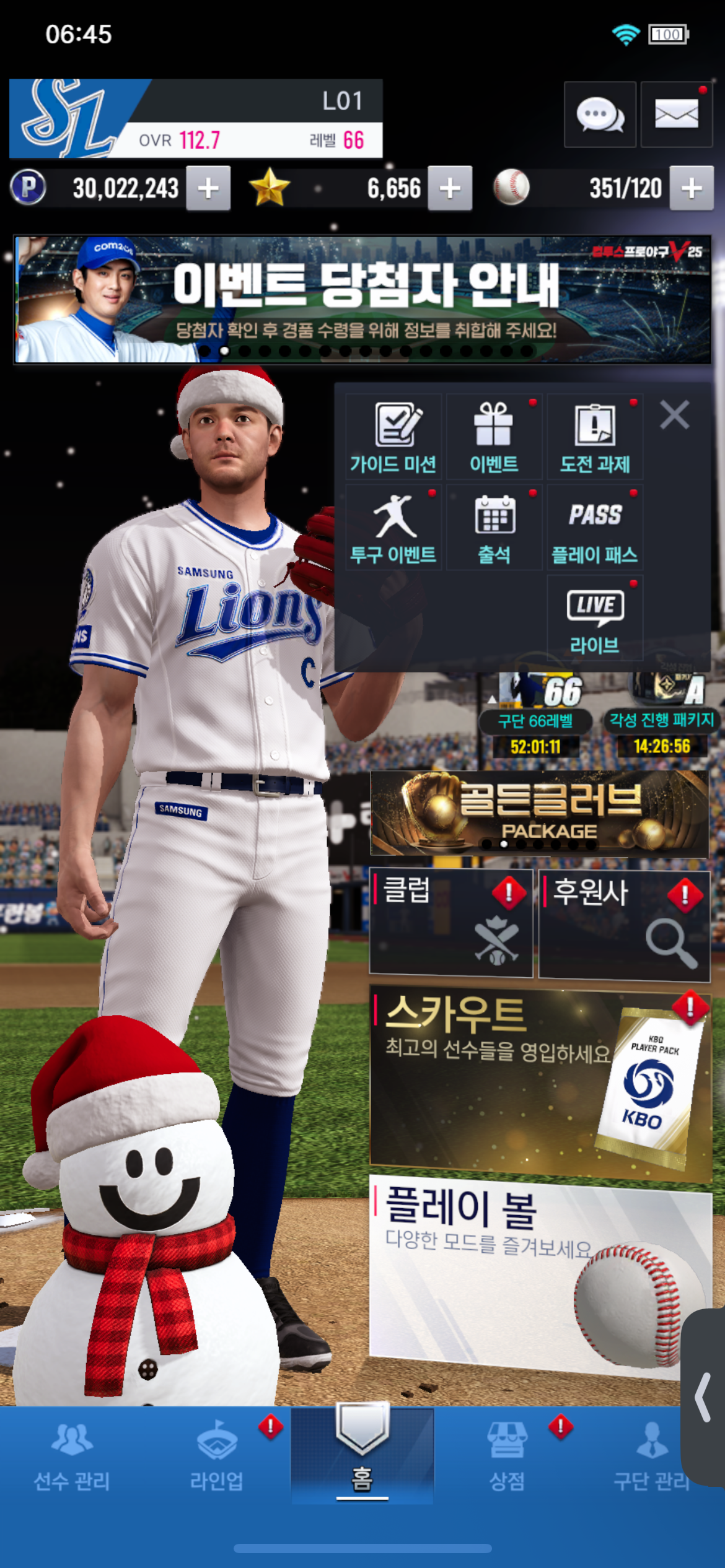The width and height of the screenshot is (725, 1568).
Task: Open 플레이 패스 menu
Action: click(594, 528)
